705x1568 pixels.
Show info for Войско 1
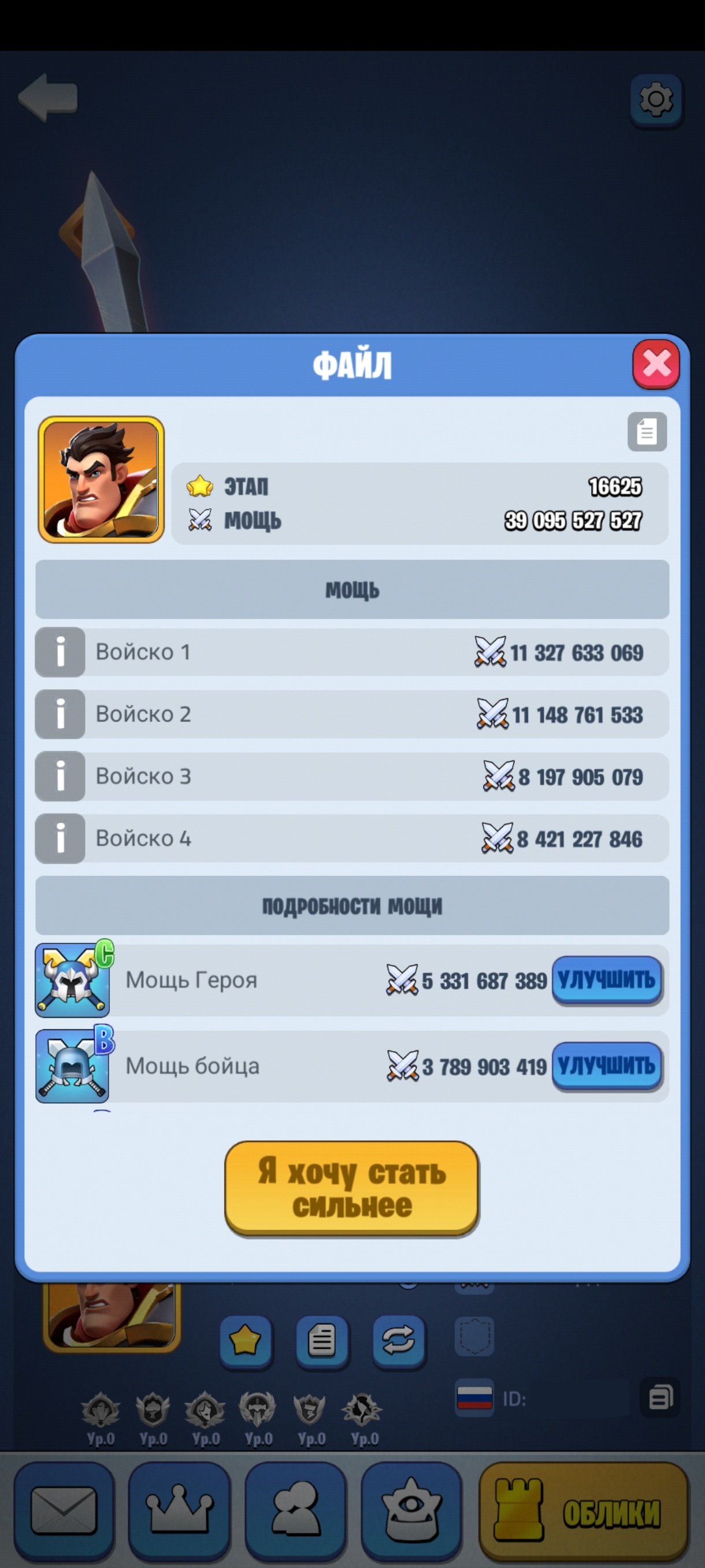click(60, 652)
